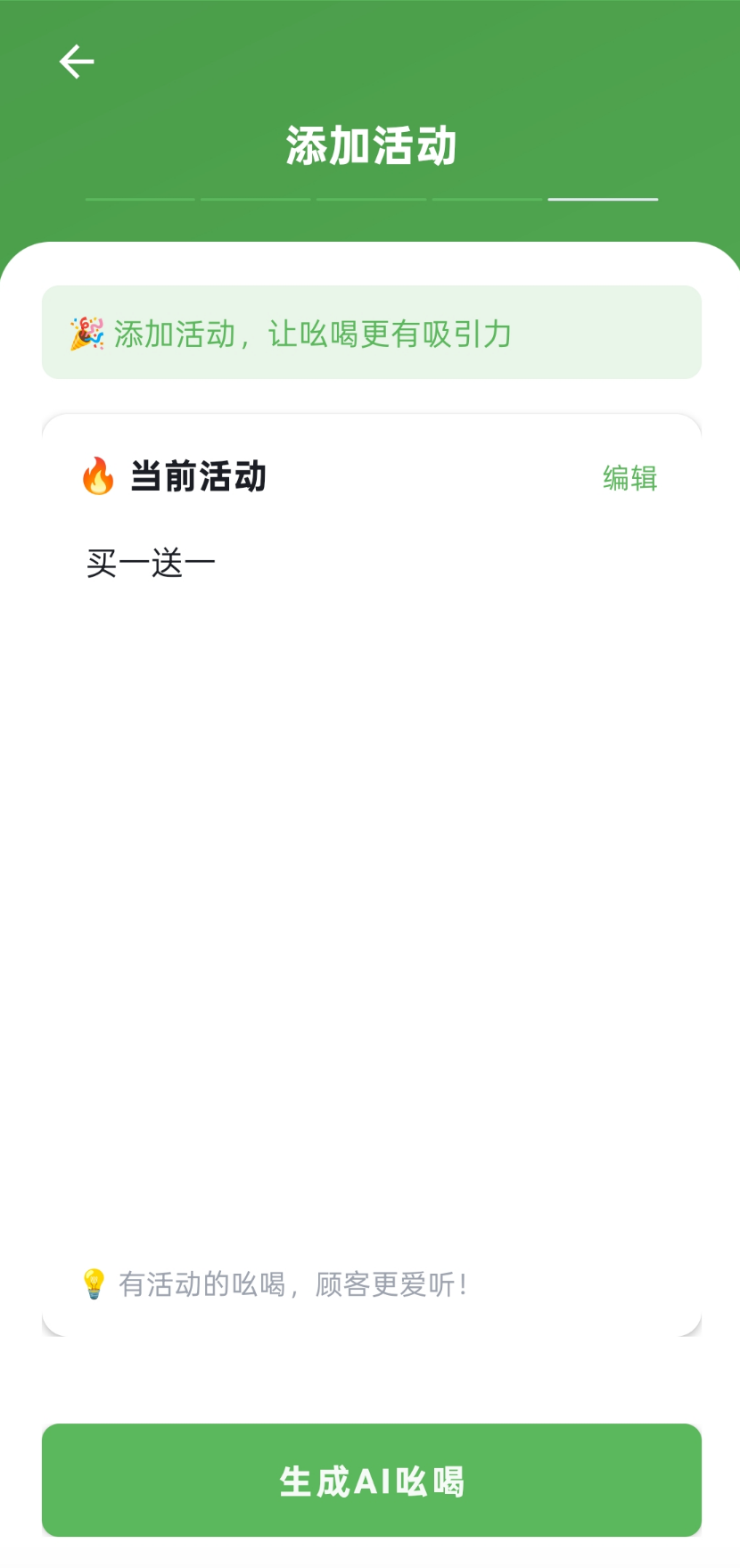Select the fourth progress step bar
The height and width of the screenshot is (1568, 740).
[486, 200]
